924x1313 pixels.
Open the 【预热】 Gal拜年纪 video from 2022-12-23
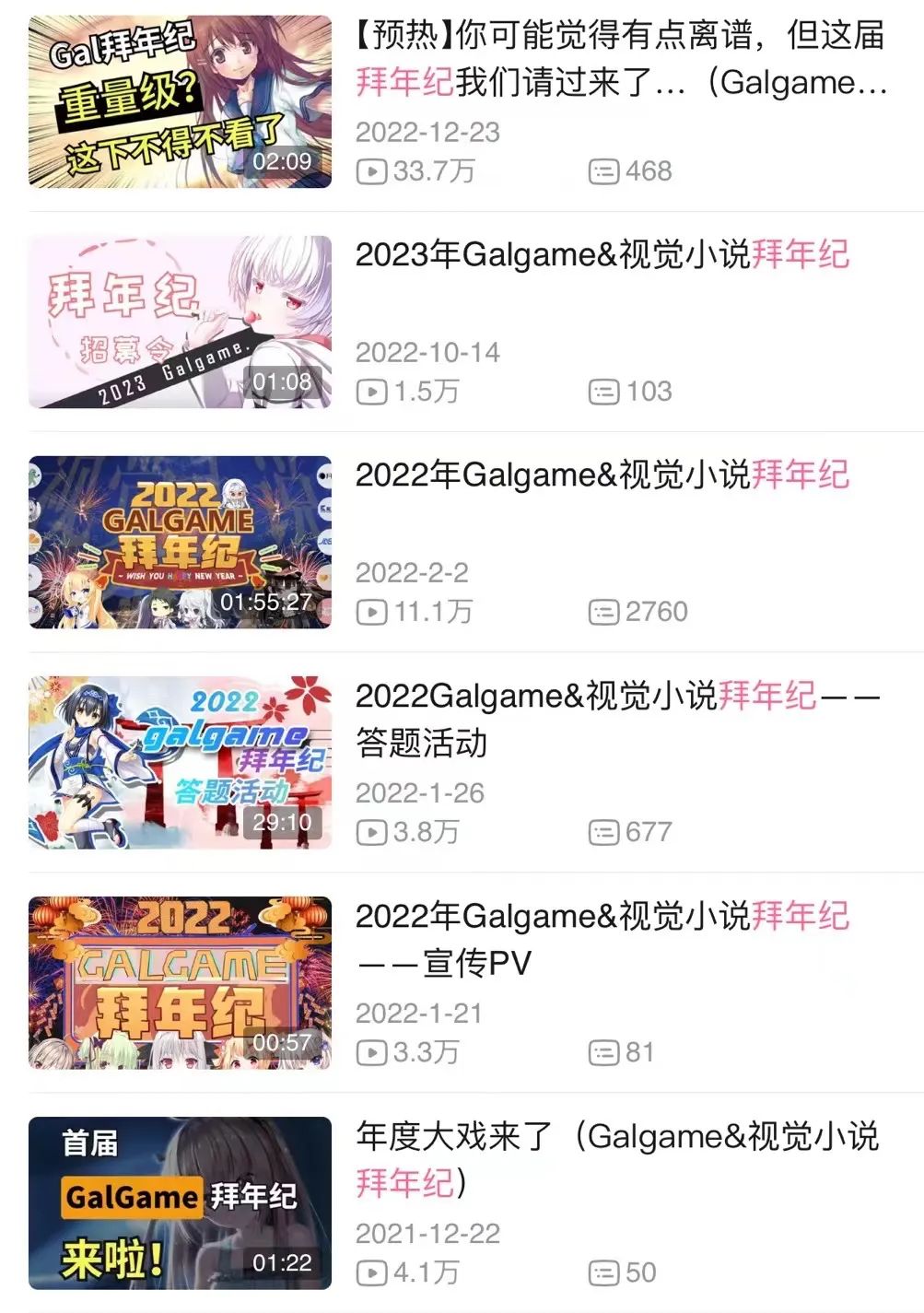[180, 101]
